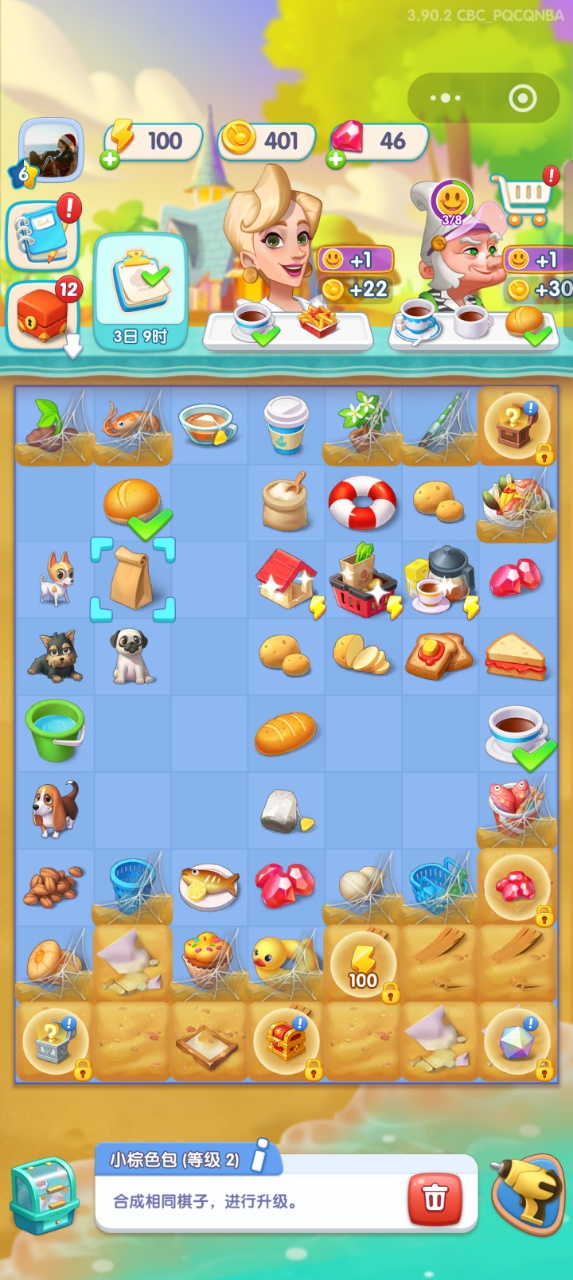This screenshot has width=573, height=1280.
Task: Use the drill tool in the corner
Action: [528, 1195]
